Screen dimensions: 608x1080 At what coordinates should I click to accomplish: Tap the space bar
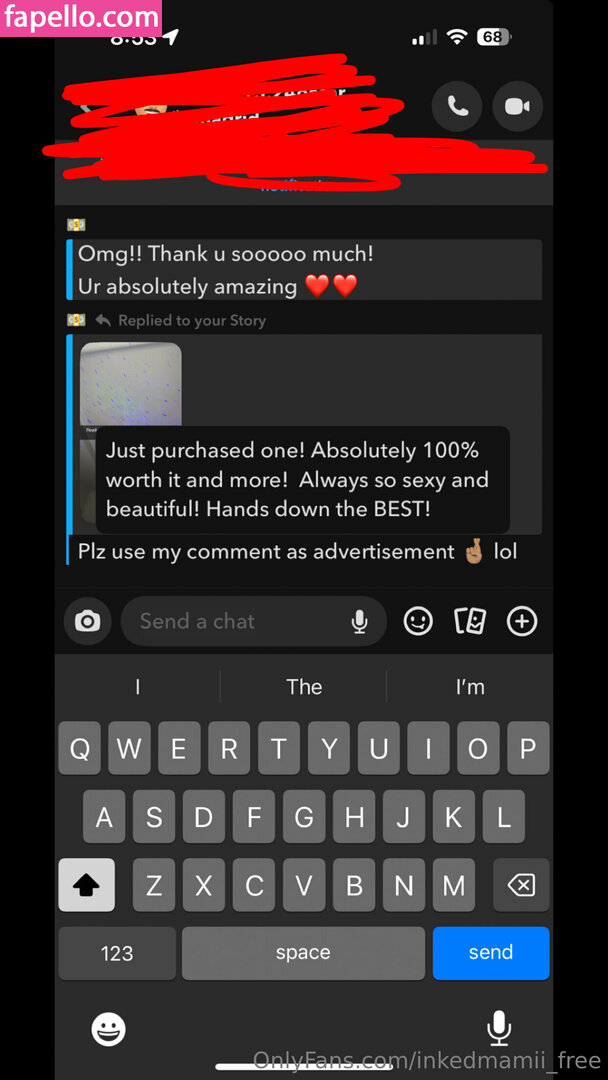pos(303,953)
